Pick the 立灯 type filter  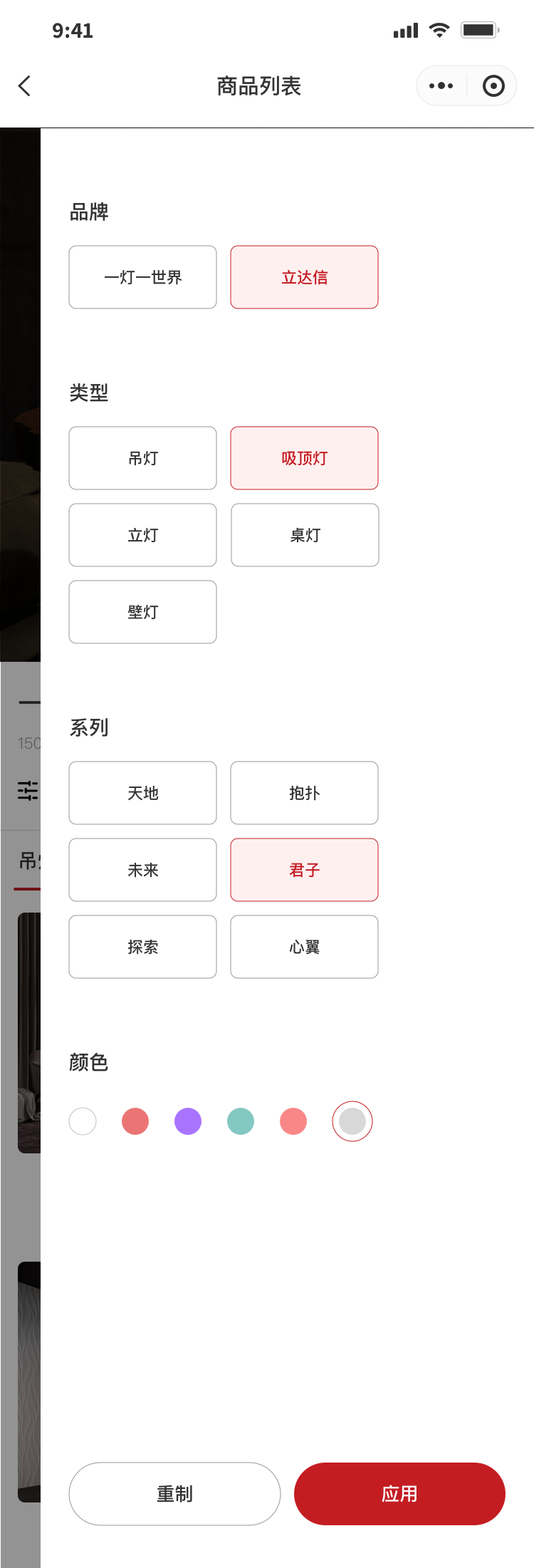pos(142,535)
